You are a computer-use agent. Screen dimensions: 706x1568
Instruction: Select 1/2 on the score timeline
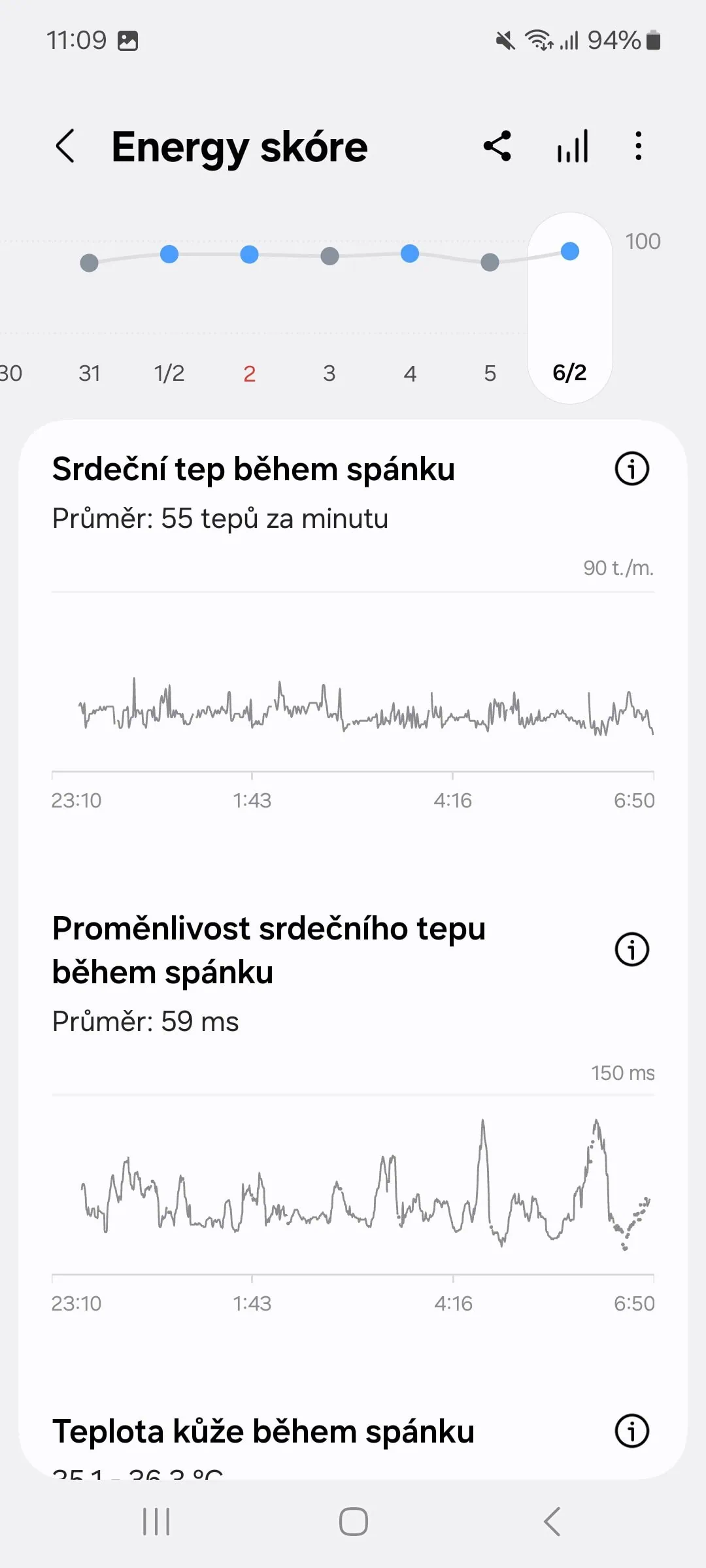(x=169, y=373)
